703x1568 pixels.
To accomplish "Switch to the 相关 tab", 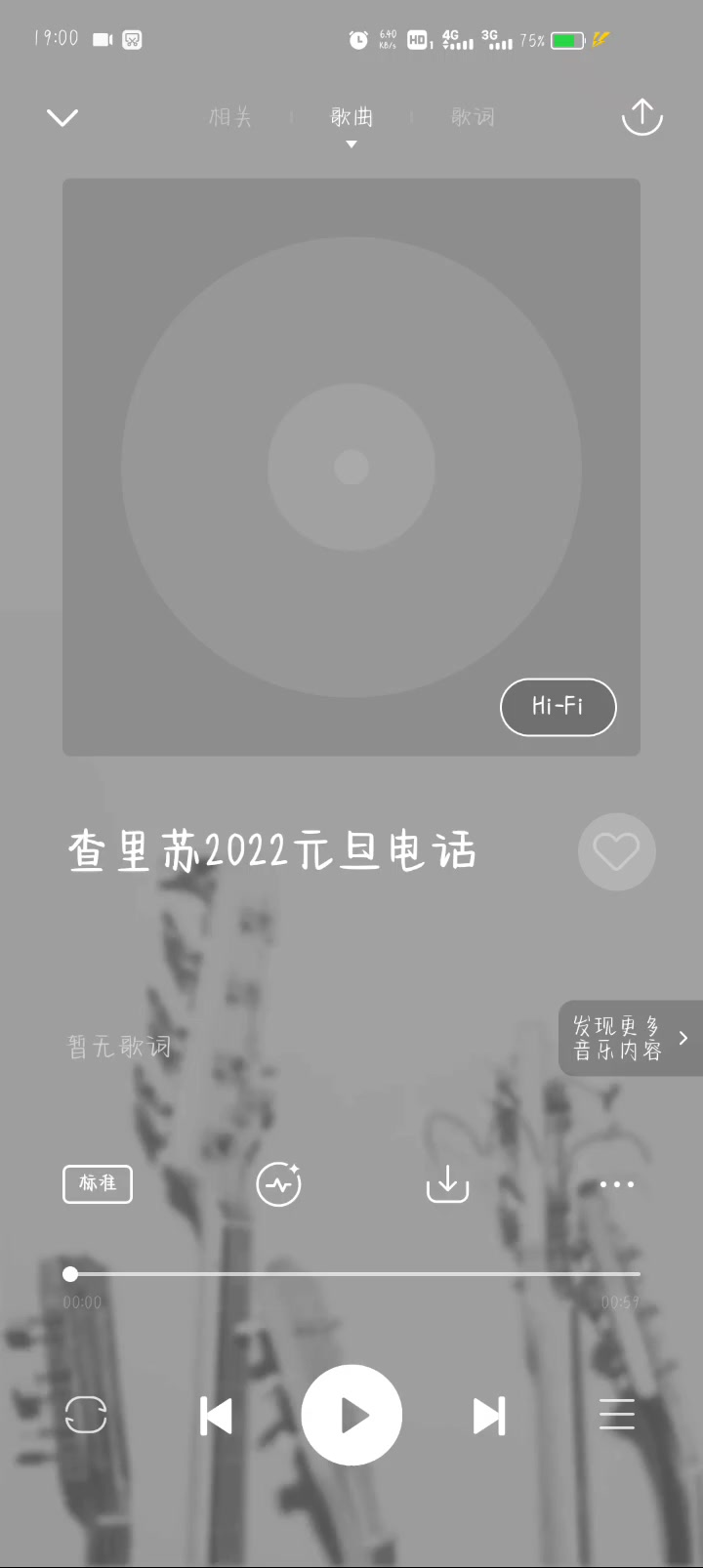I will [x=230, y=117].
